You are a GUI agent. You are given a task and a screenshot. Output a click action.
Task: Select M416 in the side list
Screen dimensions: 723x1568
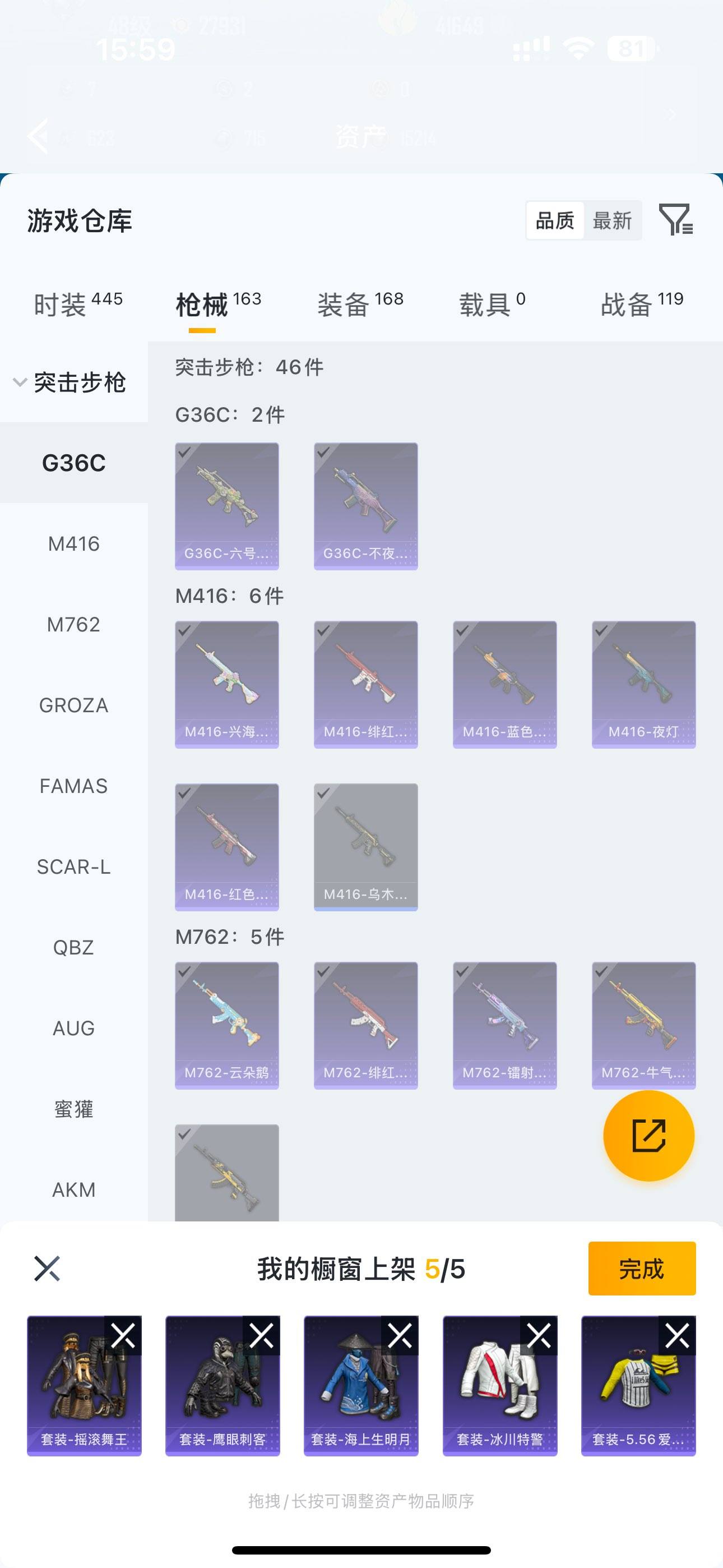[x=73, y=543]
